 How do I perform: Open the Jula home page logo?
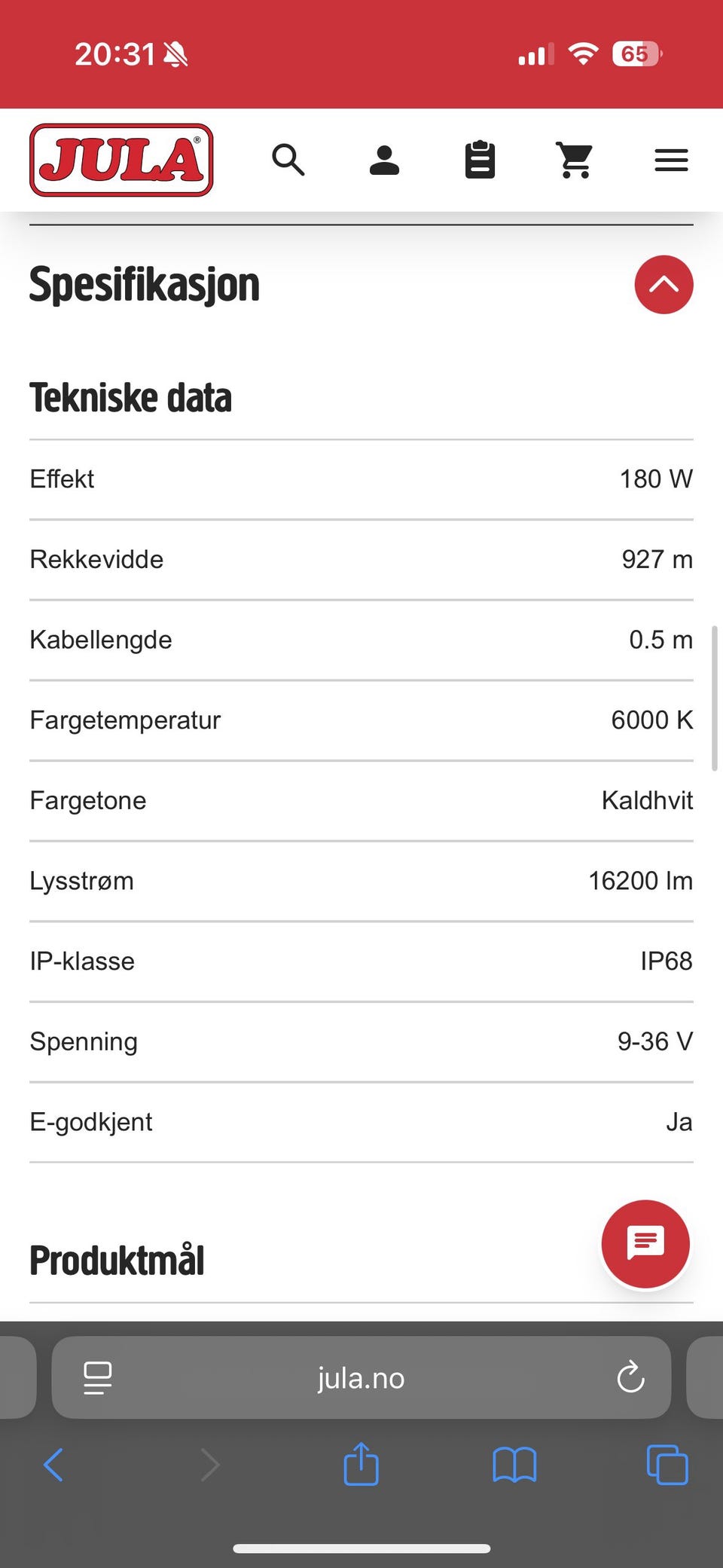click(121, 160)
